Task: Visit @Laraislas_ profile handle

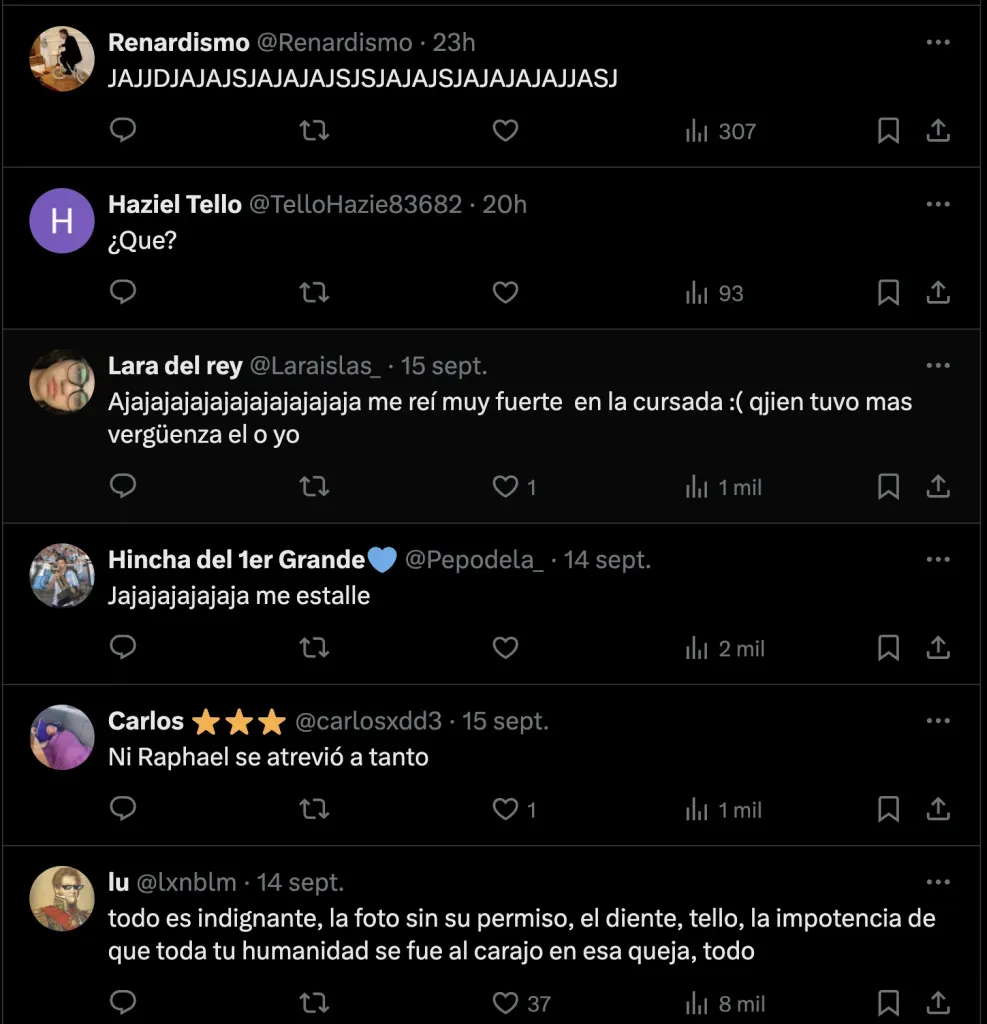Action: [314, 366]
